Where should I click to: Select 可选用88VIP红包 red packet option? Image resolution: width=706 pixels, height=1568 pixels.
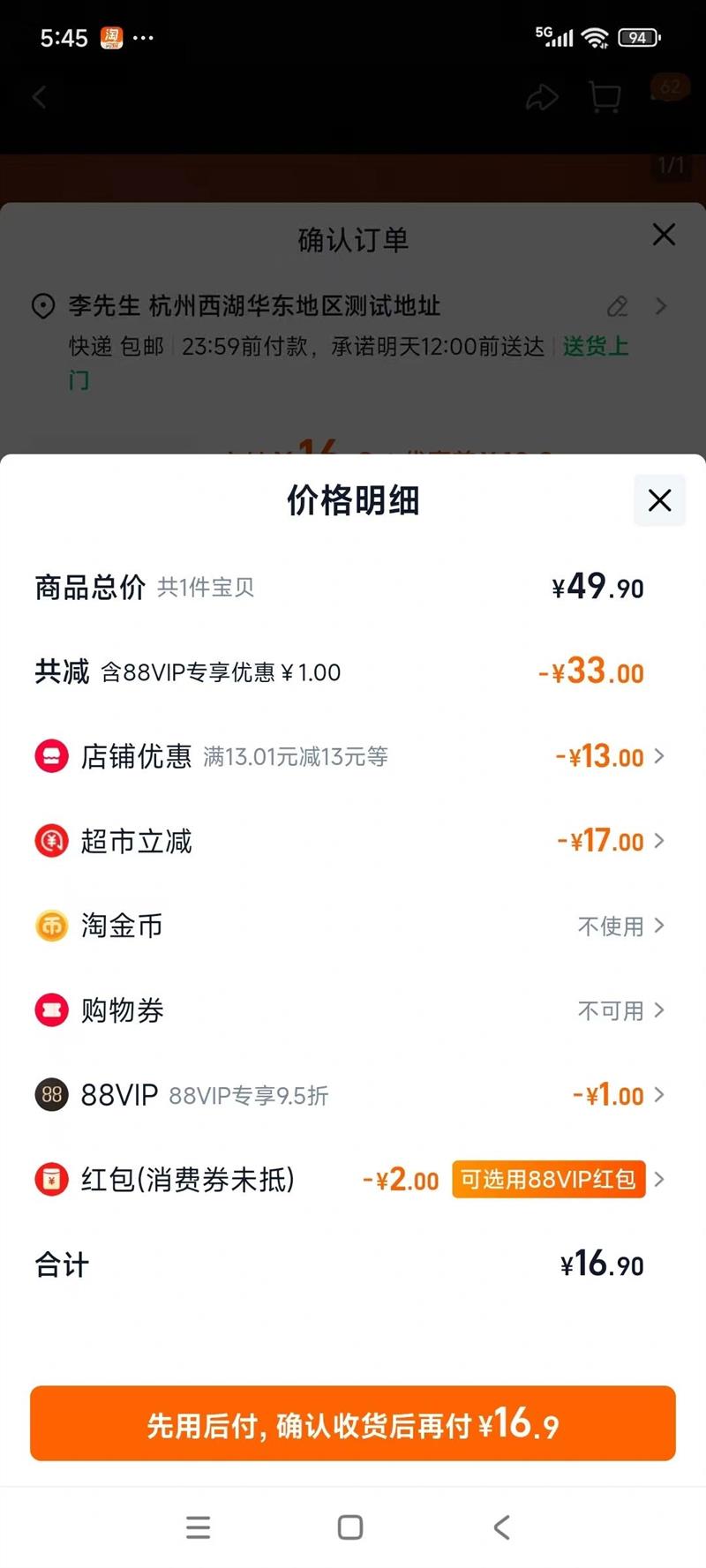click(548, 1180)
